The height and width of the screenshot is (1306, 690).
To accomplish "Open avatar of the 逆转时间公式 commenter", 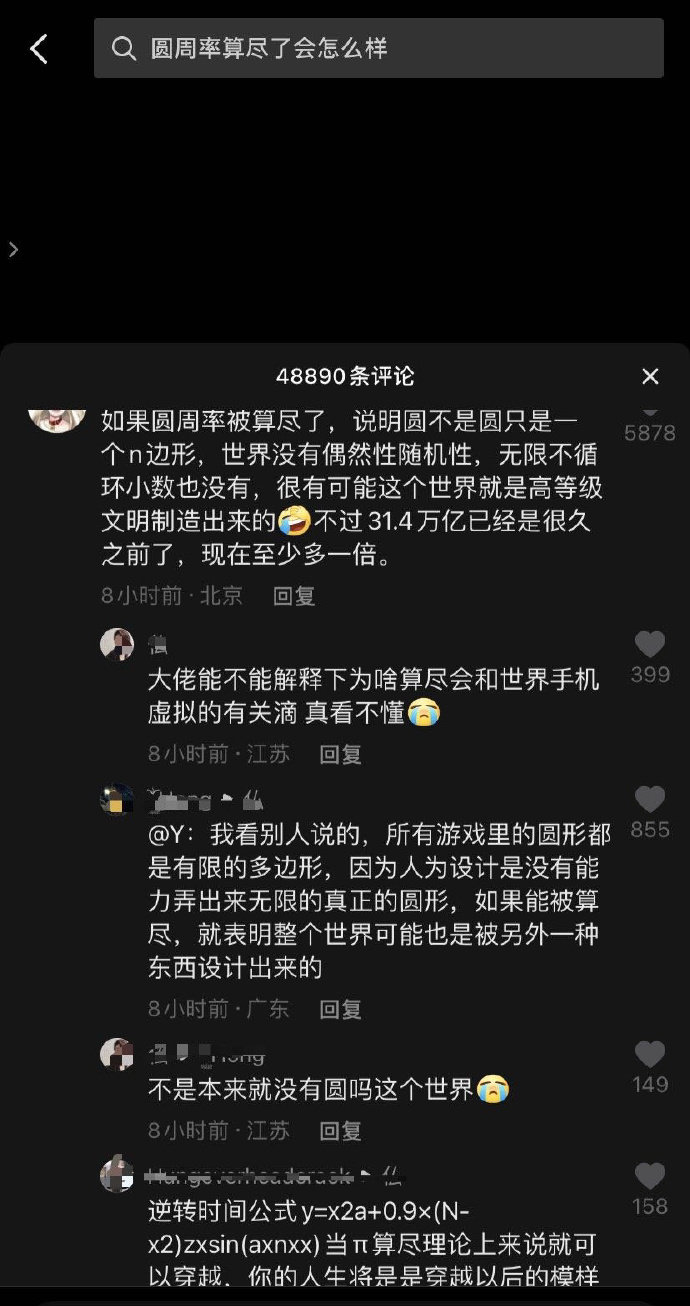I will 117,1174.
